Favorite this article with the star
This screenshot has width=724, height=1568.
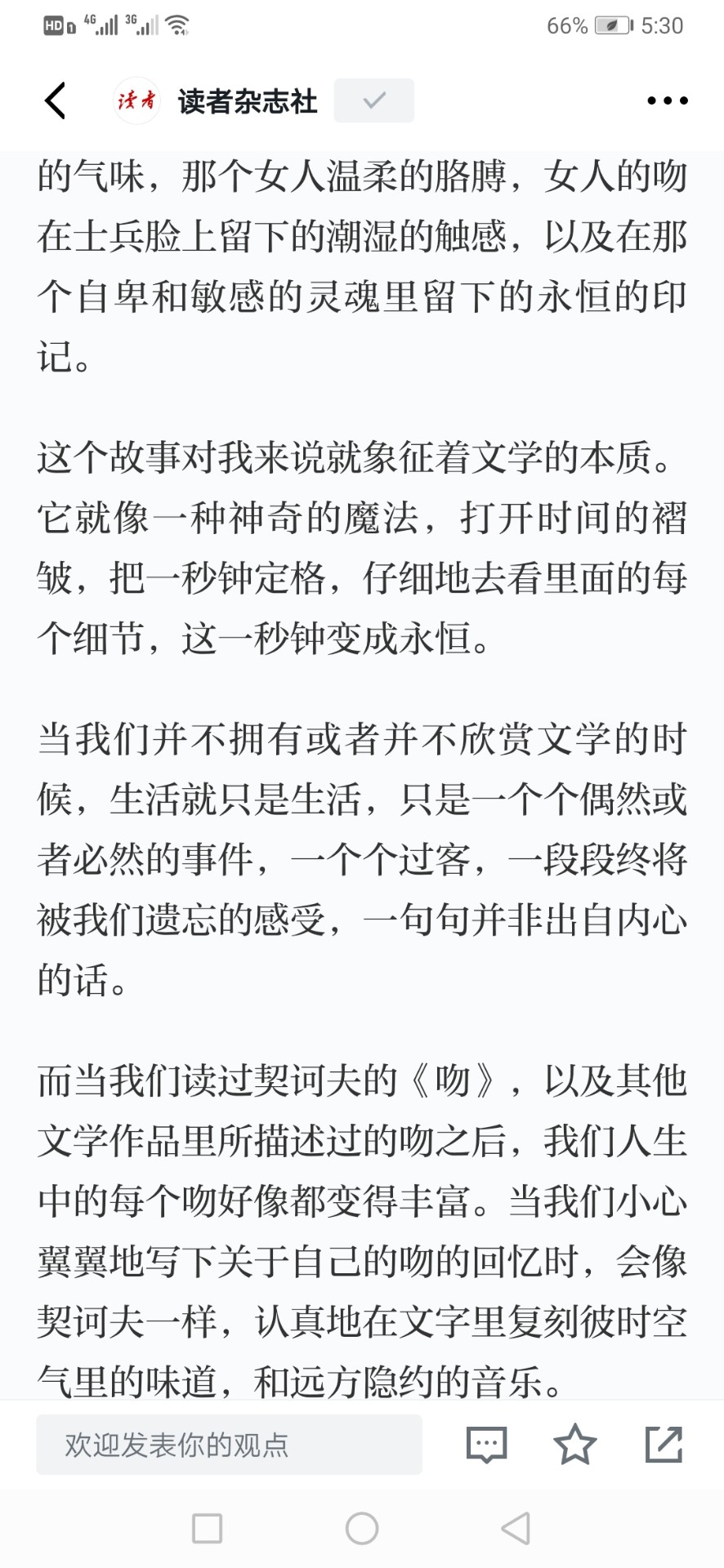pyautogui.click(x=575, y=1444)
